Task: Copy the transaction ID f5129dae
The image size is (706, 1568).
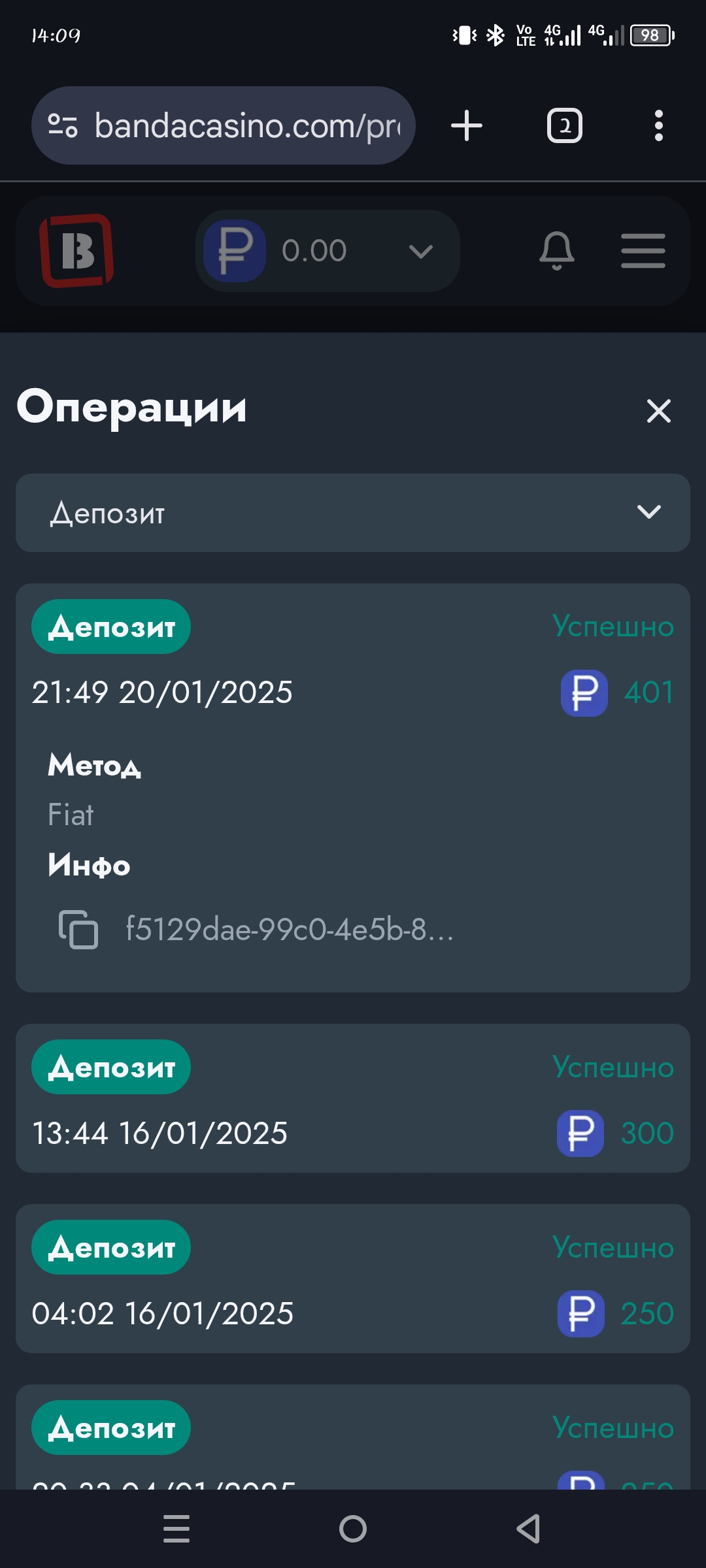Action: pos(78,929)
